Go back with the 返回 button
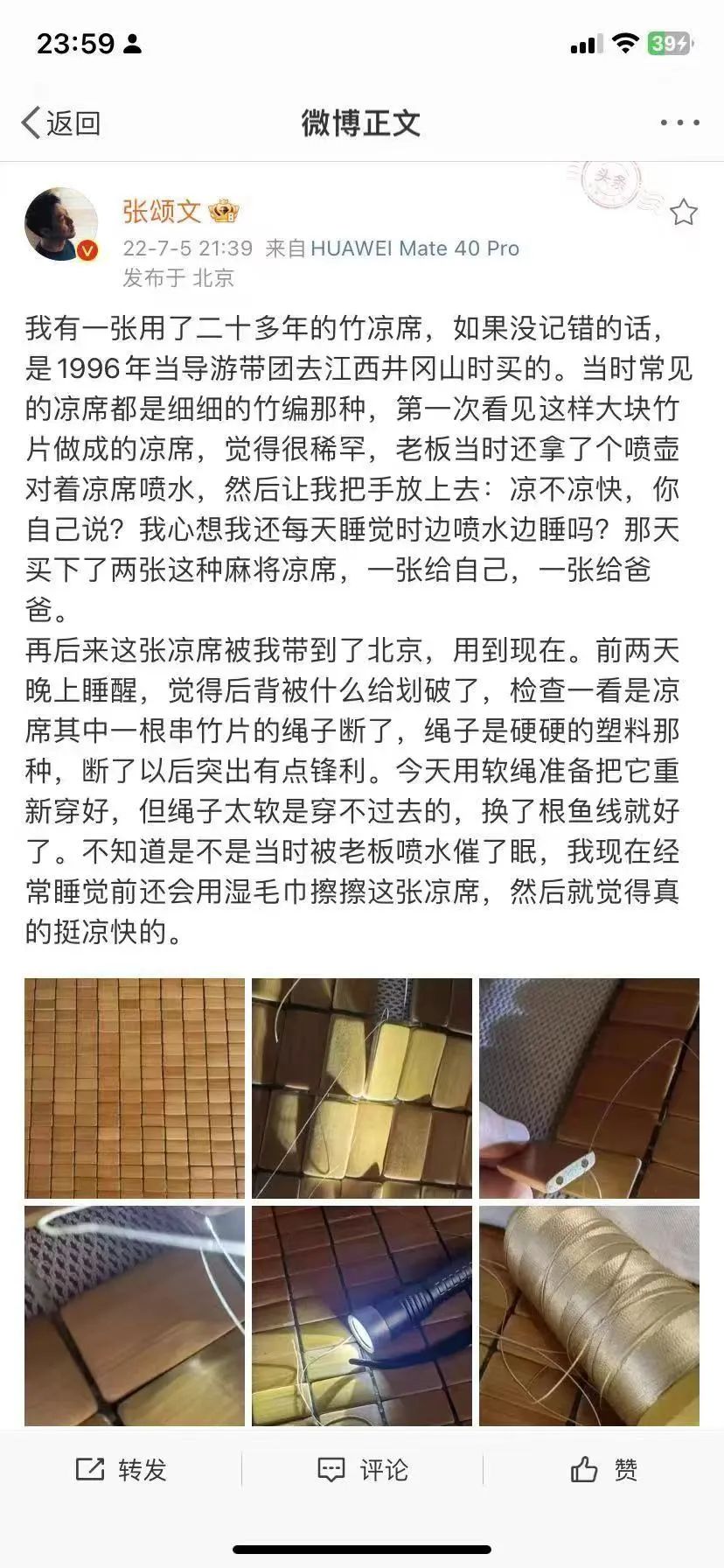This screenshot has width=724, height=1568. tap(61, 123)
